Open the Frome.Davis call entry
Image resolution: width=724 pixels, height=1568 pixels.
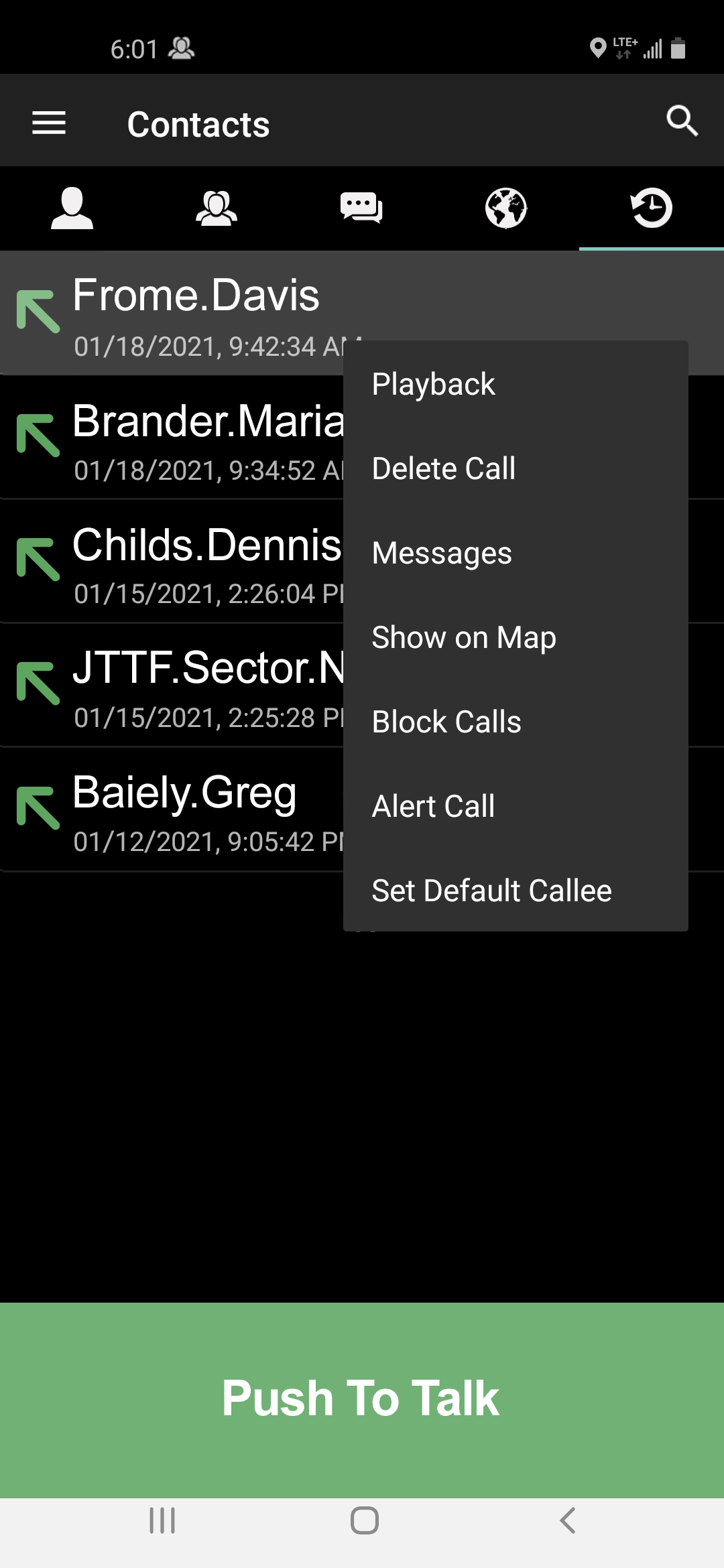362,312
